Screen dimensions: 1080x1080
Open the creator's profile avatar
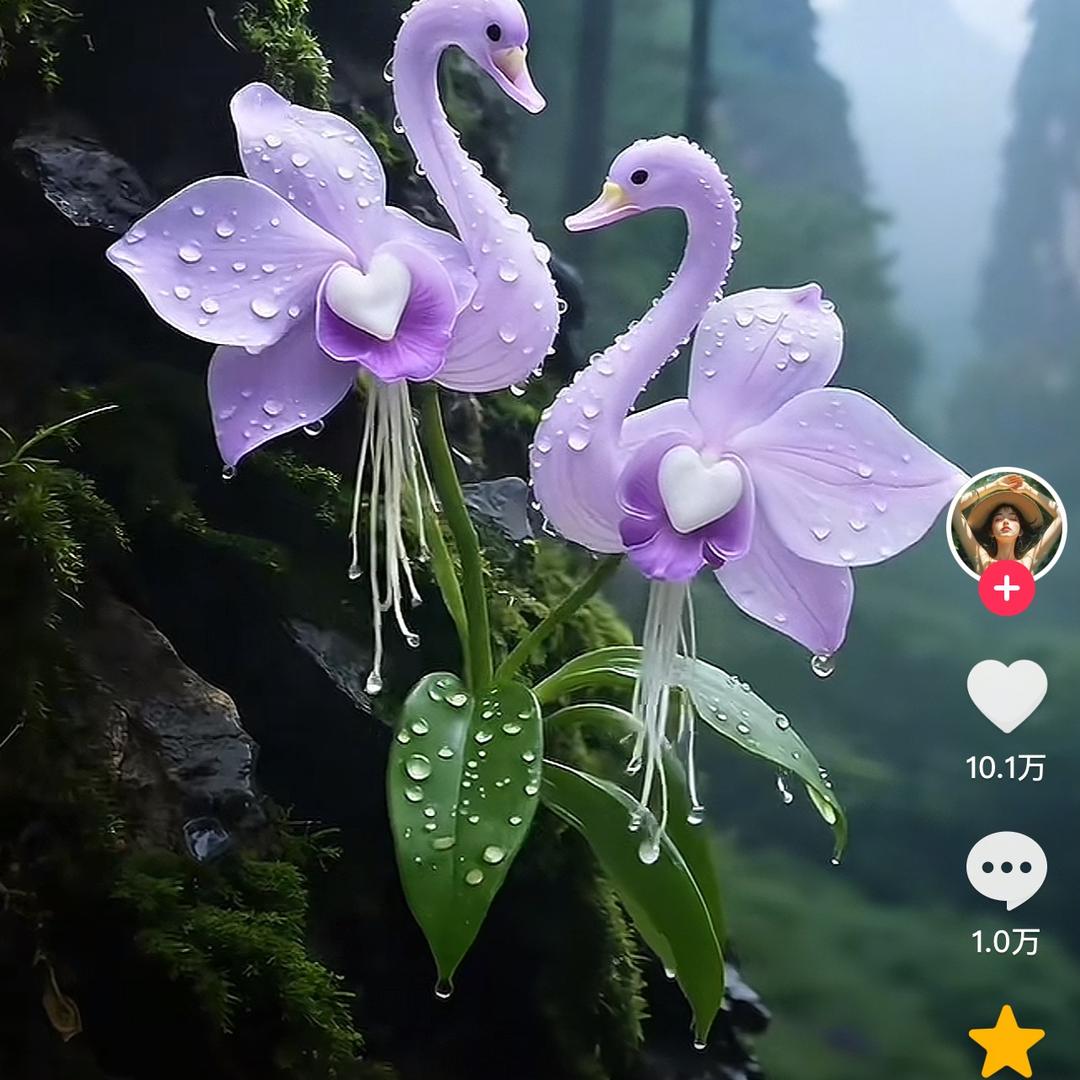pos(1006,523)
